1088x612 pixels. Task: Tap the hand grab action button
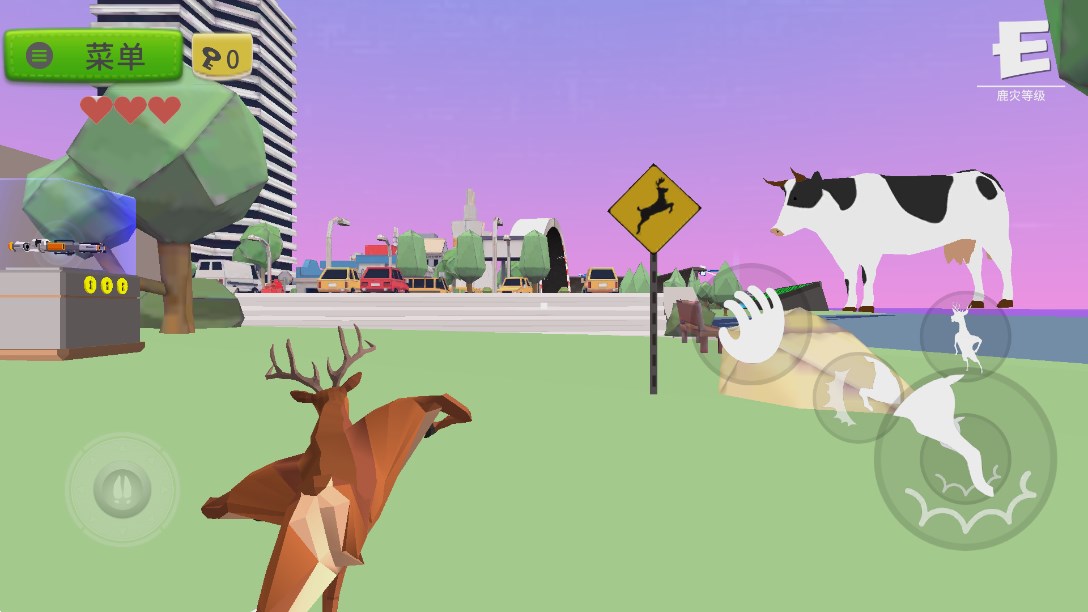click(x=752, y=323)
